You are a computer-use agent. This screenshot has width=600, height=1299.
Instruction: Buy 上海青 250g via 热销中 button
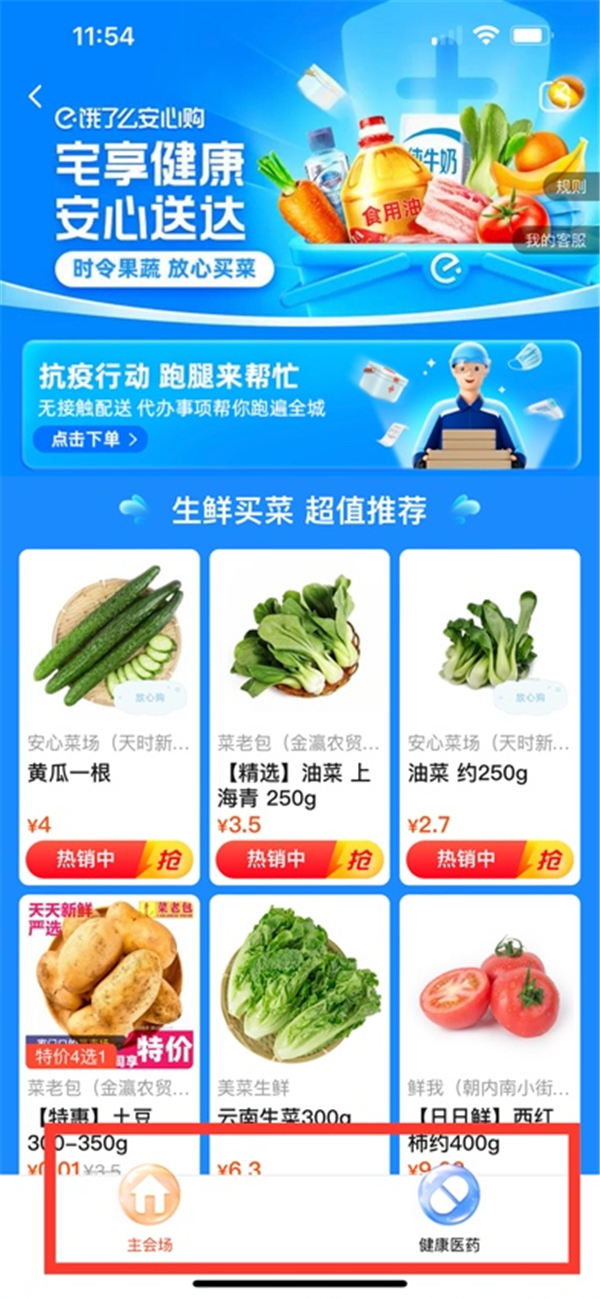[x=299, y=859]
